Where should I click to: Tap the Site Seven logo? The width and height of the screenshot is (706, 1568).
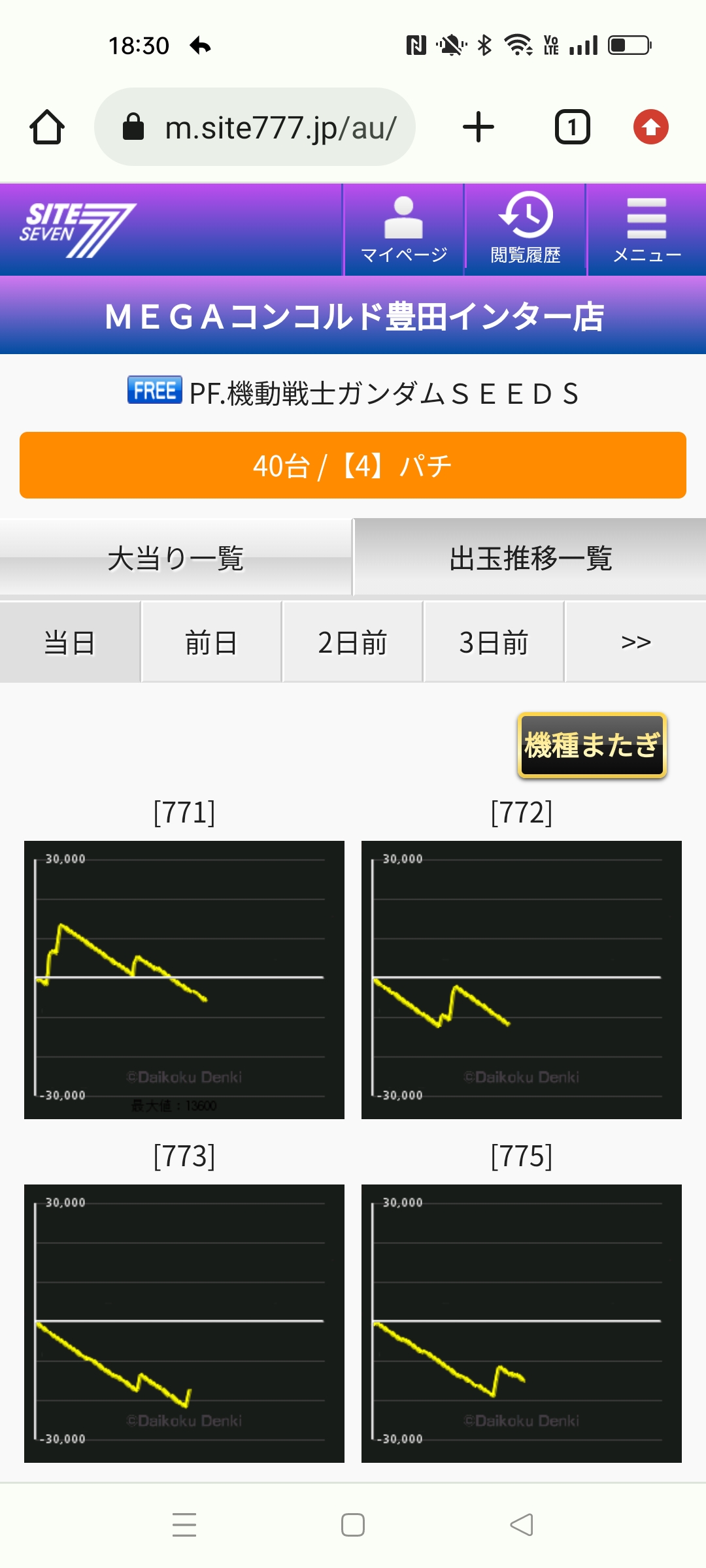pos(77,230)
